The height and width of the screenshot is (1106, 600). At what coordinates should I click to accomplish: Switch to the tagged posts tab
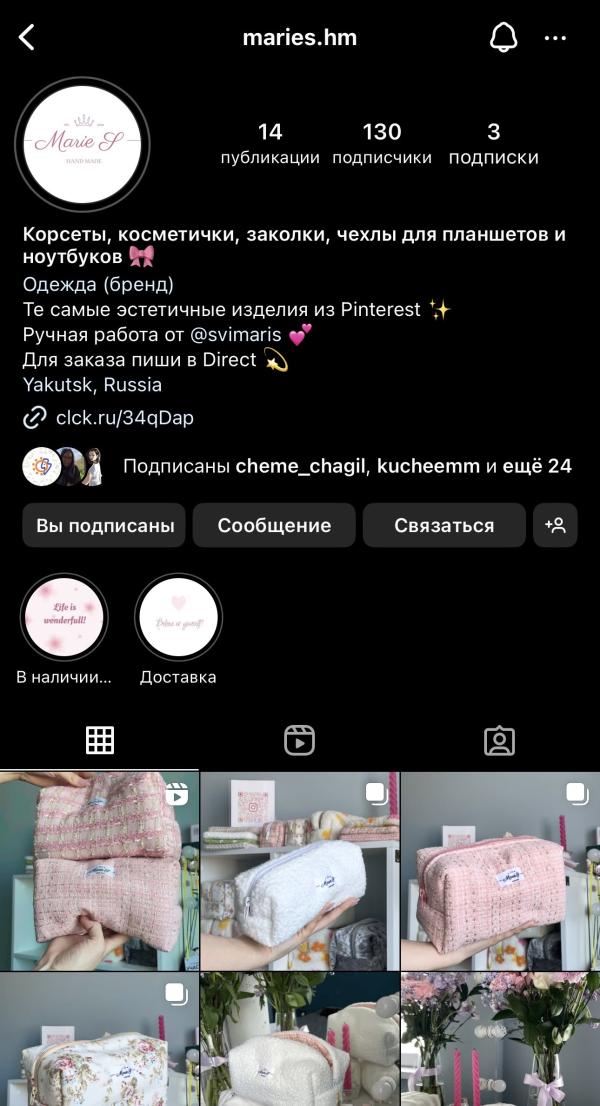point(499,740)
